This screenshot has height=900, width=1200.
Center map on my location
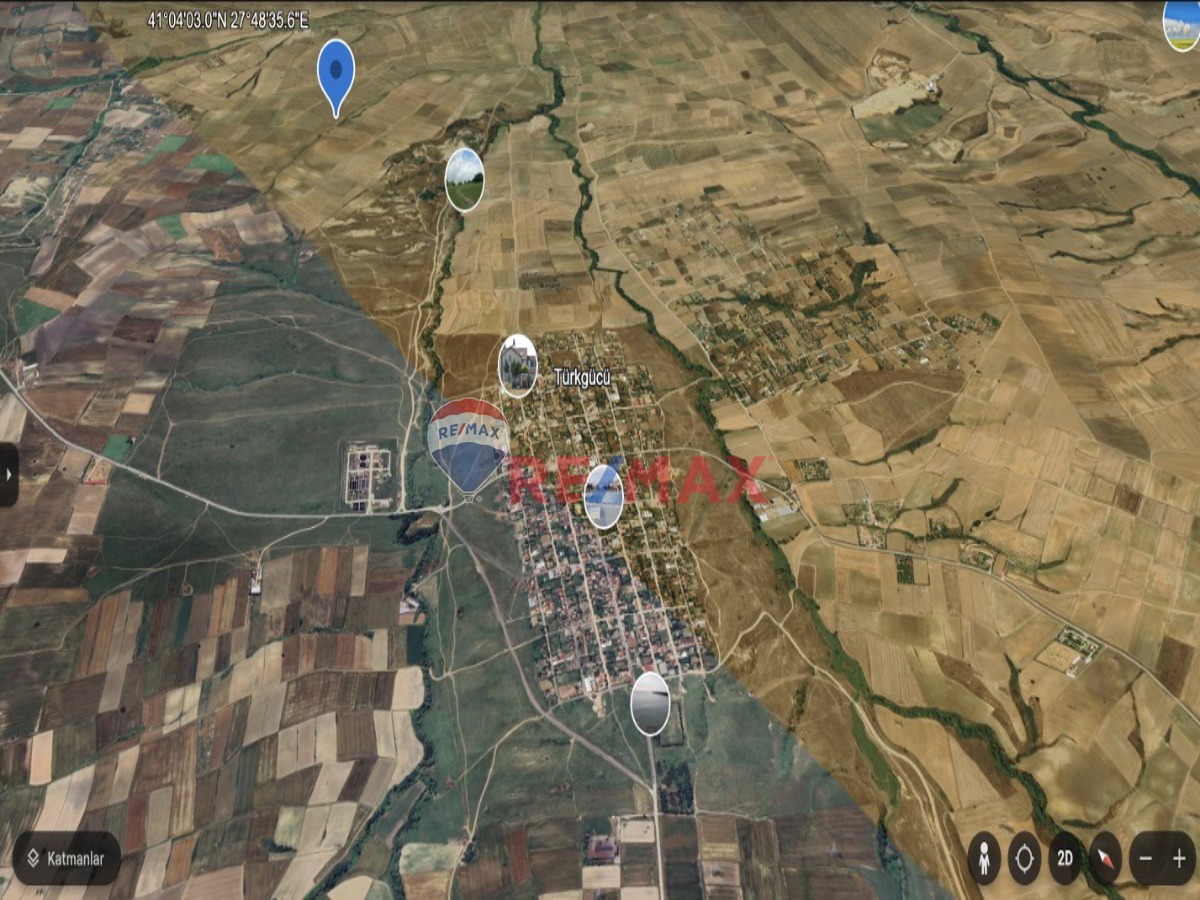point(1024,858)
